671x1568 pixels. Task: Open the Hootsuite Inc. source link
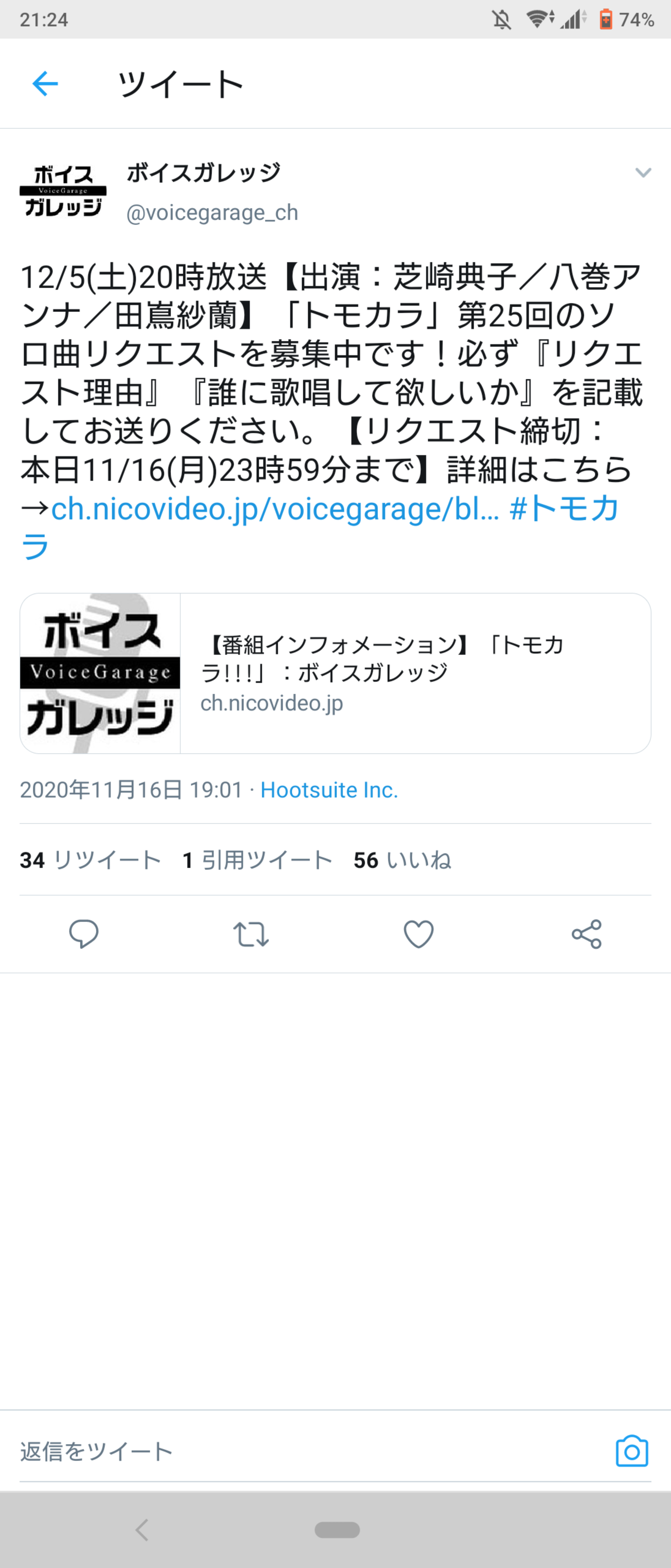click(x=329, y=790)
